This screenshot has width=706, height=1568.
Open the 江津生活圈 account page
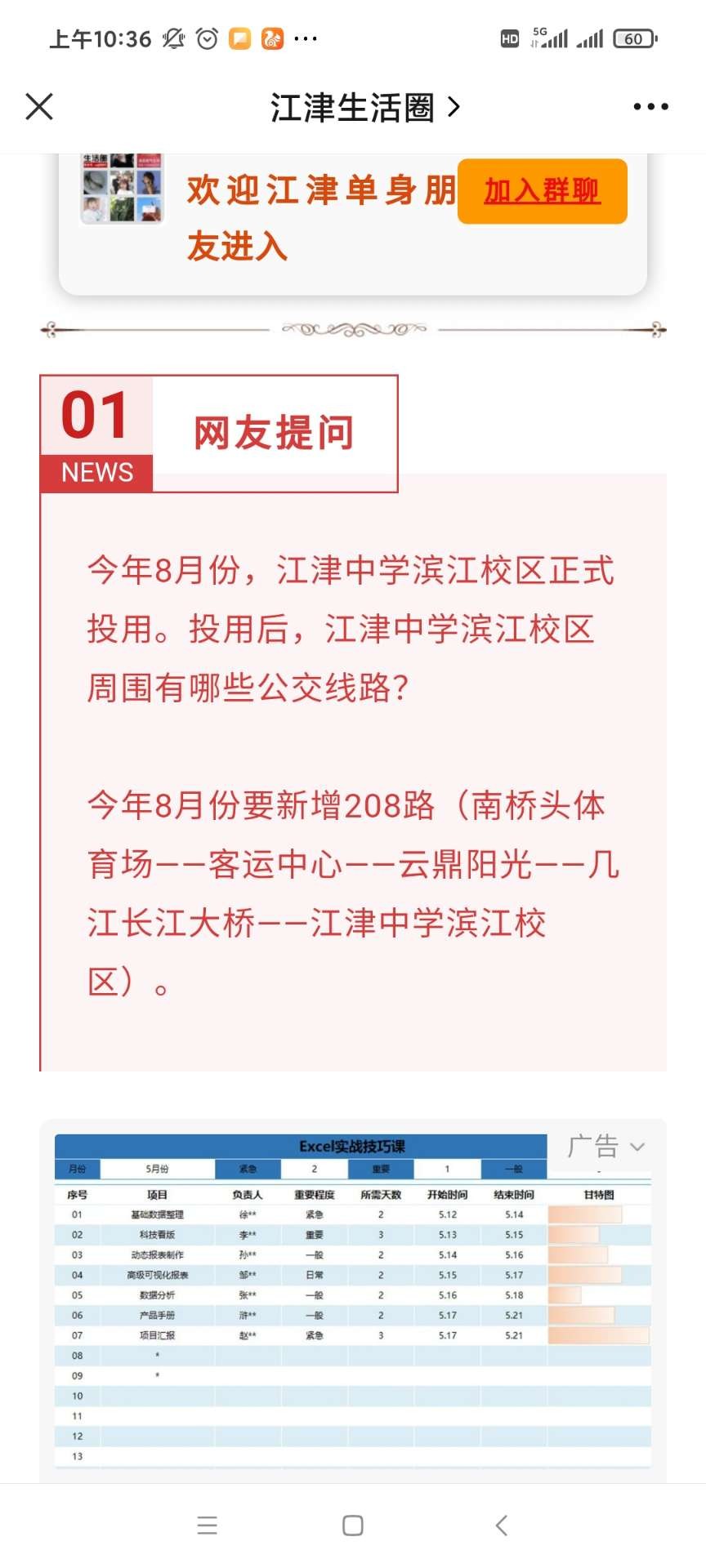click(x=364, y=107)
